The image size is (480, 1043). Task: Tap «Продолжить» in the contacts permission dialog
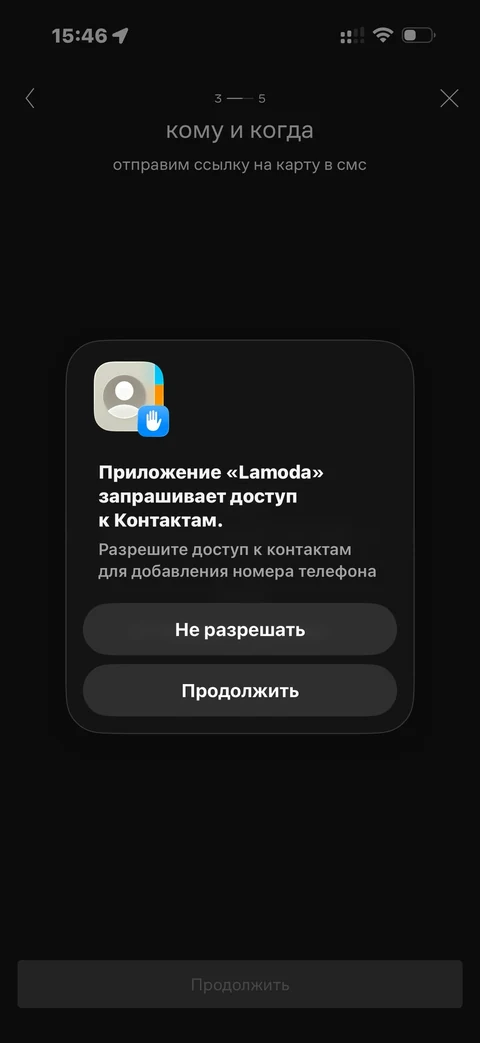[x=240, y=690]
